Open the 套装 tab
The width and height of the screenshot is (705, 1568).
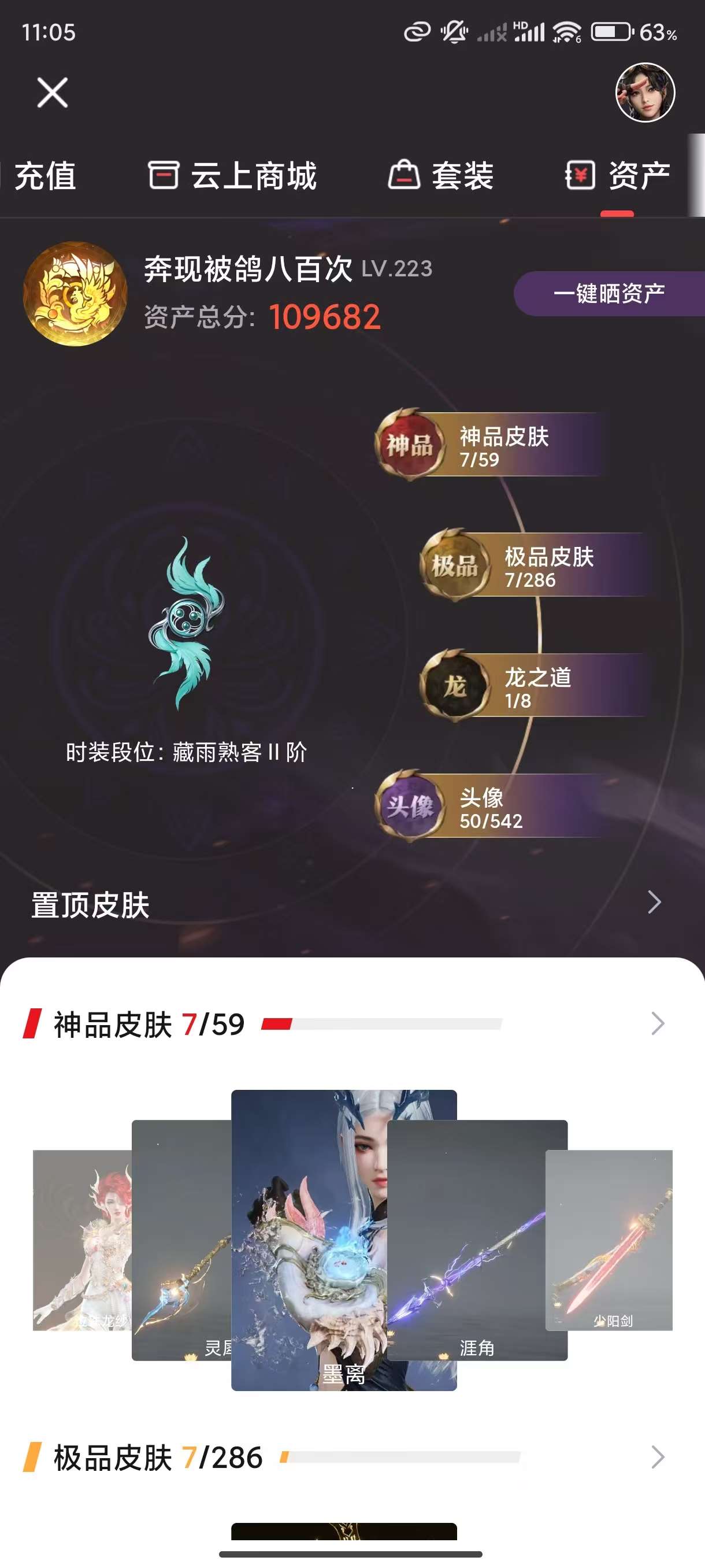pos(441,176)
